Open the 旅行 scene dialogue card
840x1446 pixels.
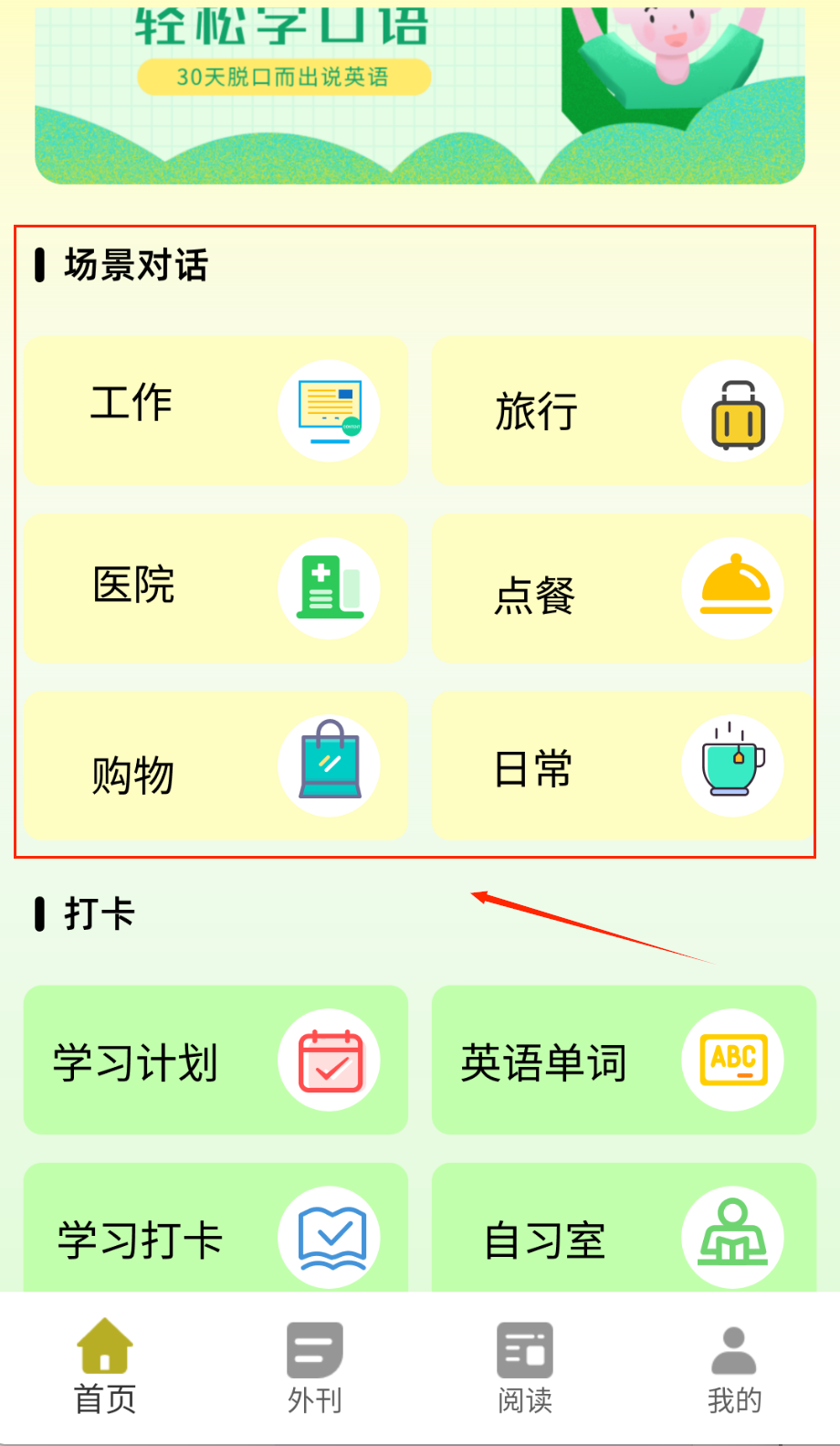coord(621,410)
